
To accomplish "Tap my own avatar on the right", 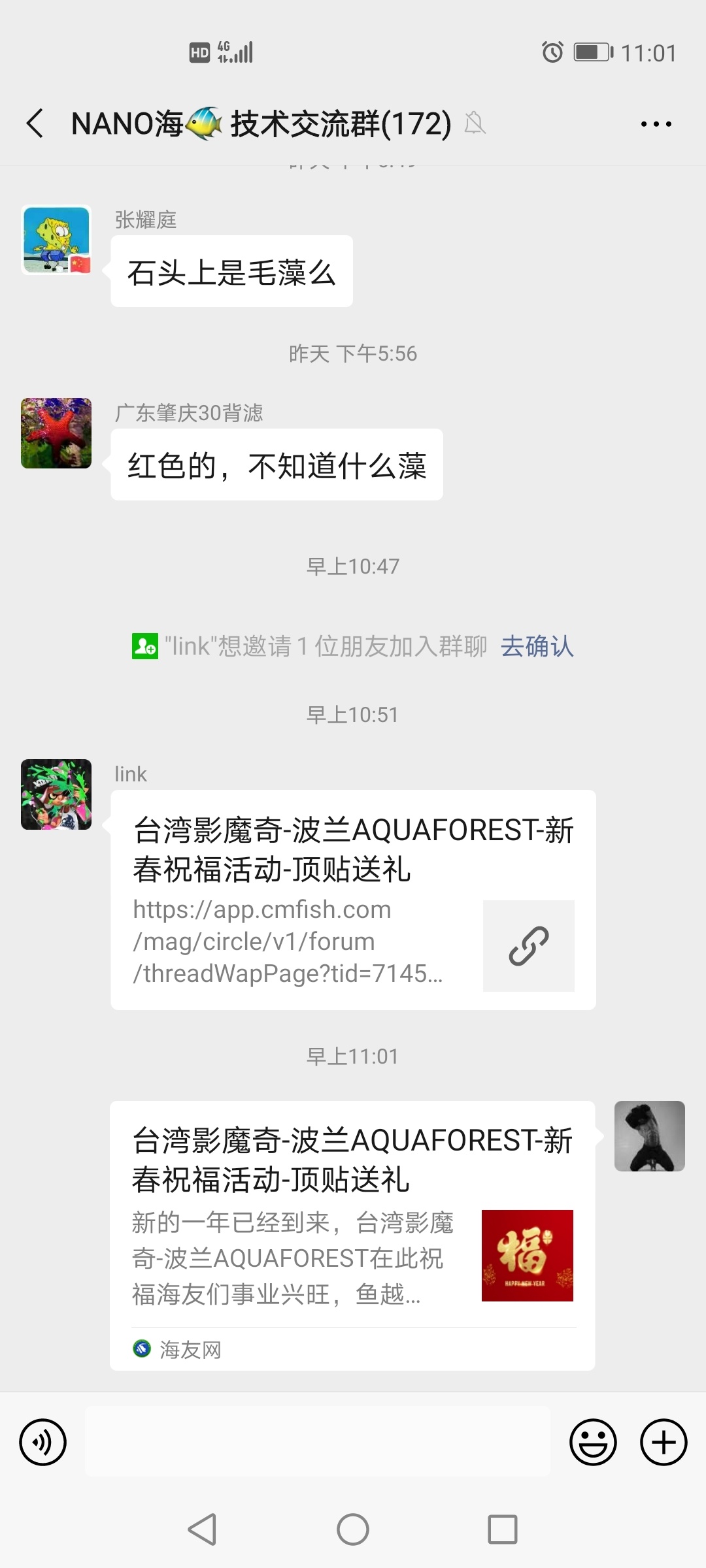I will point(649,1136).
